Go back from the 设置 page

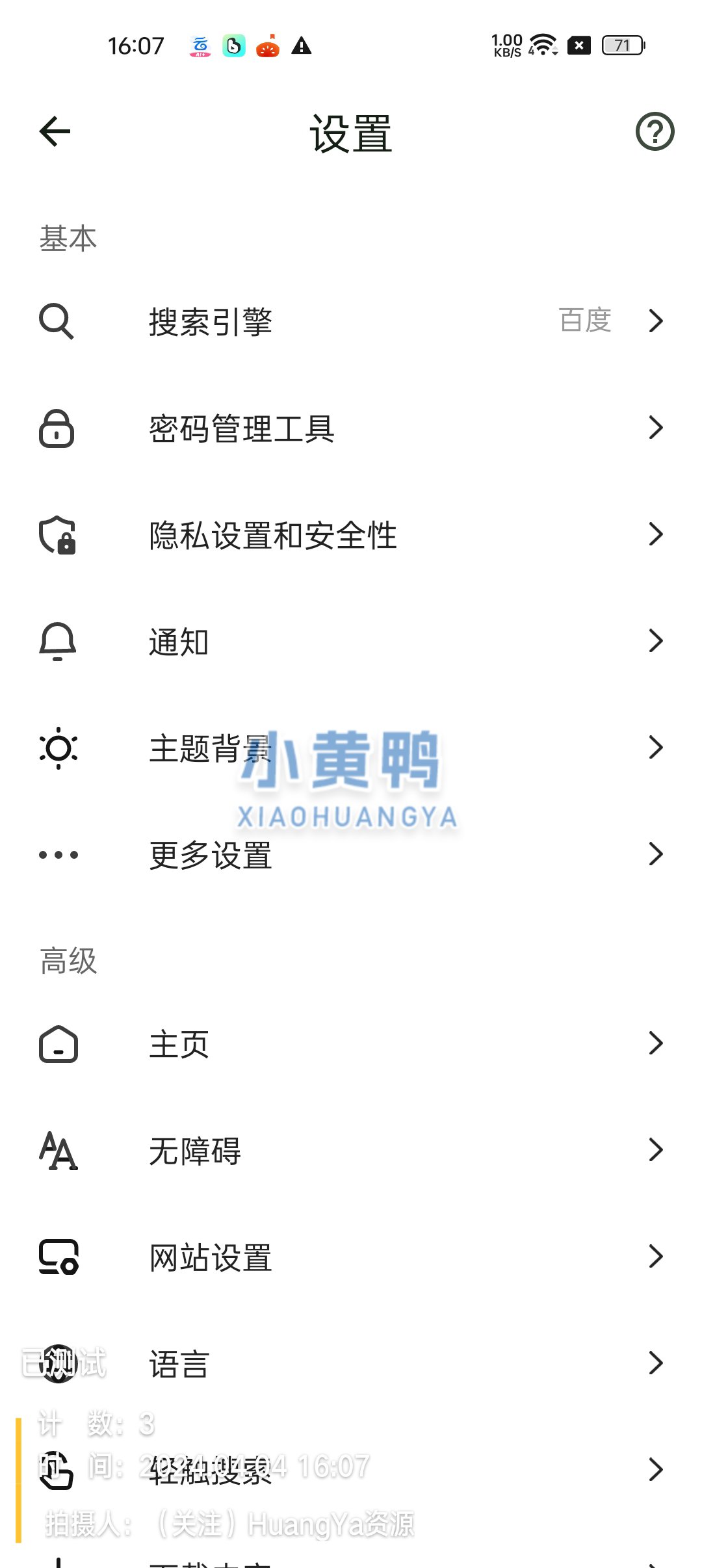tap(55, 132)
